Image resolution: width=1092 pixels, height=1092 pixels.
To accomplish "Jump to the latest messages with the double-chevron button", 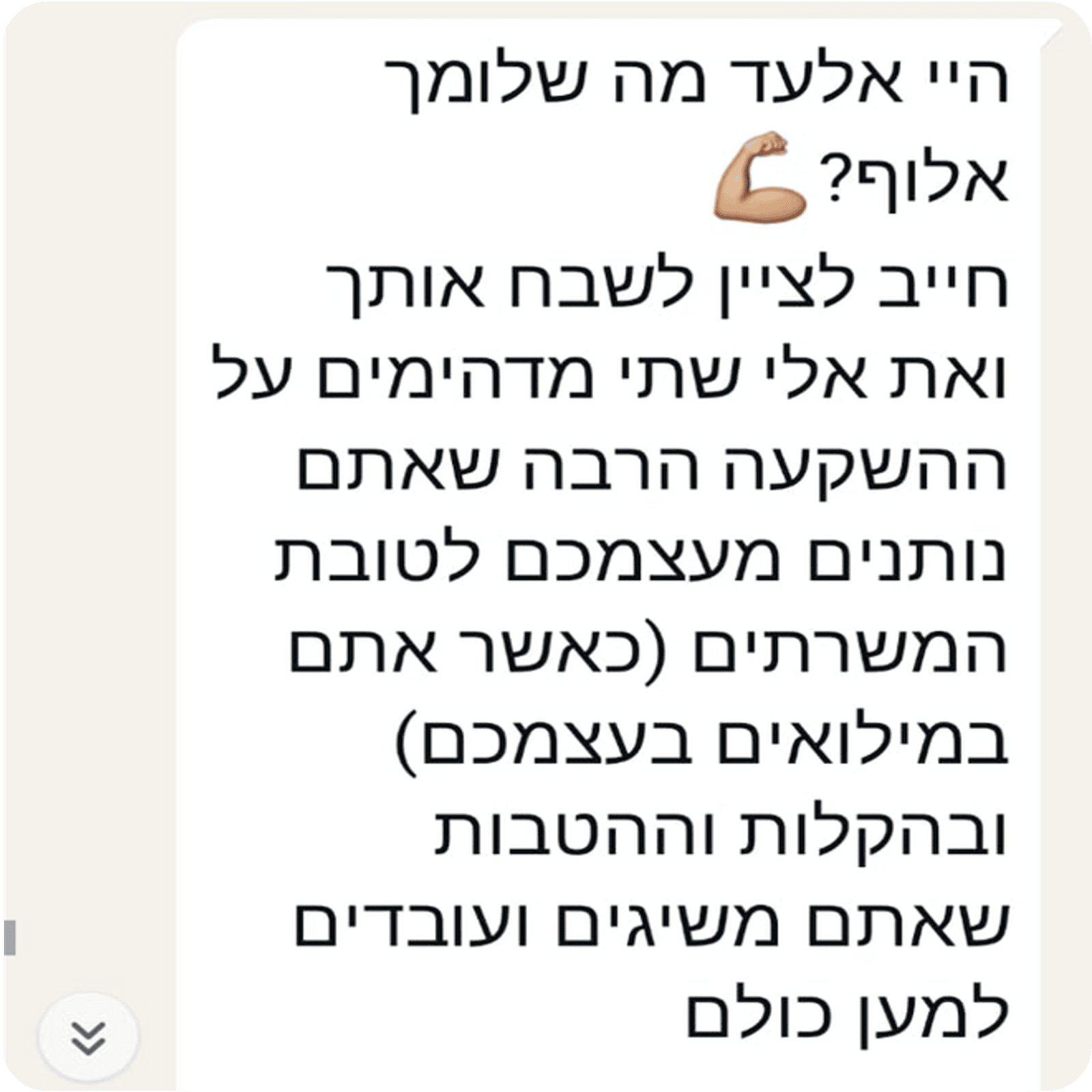I will (x=89, y=1038).
